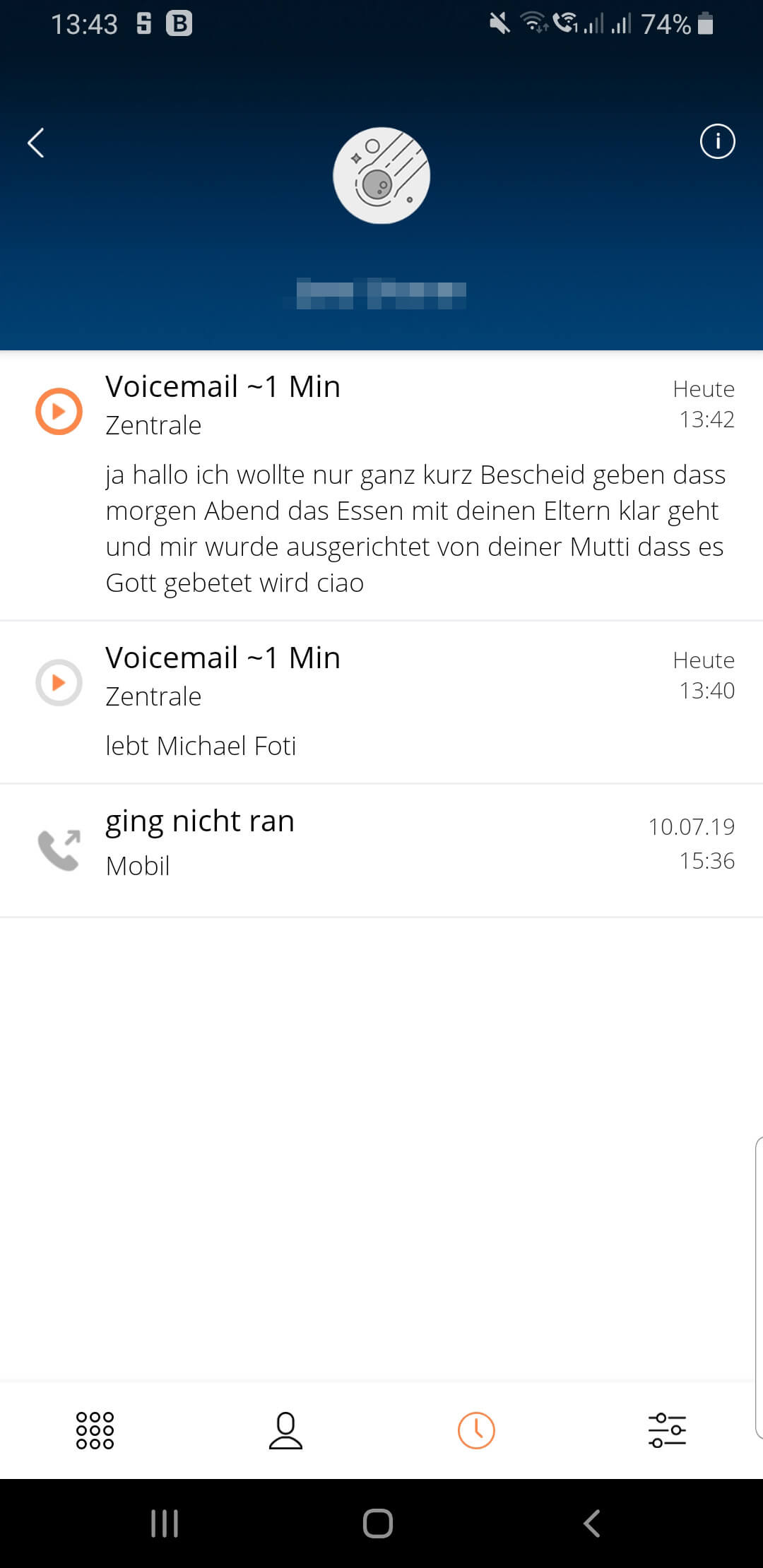Go back using the top-left arrow
763x1568 pixels.
[x=36, y=143]
